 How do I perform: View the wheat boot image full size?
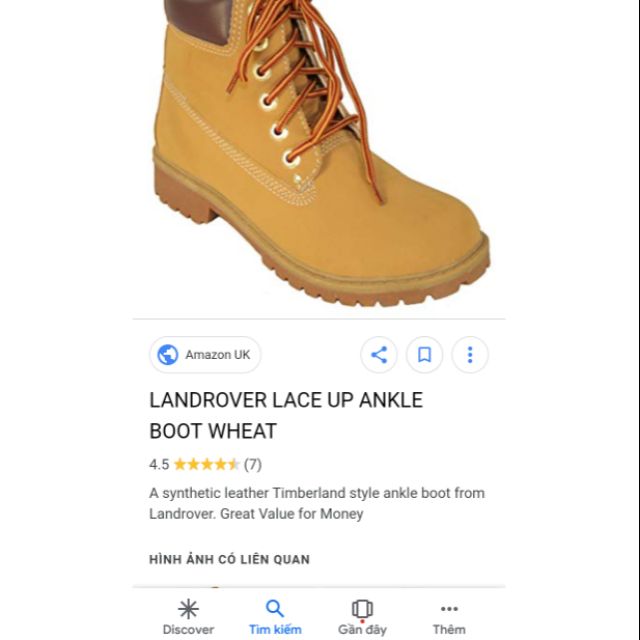point(320,150)
